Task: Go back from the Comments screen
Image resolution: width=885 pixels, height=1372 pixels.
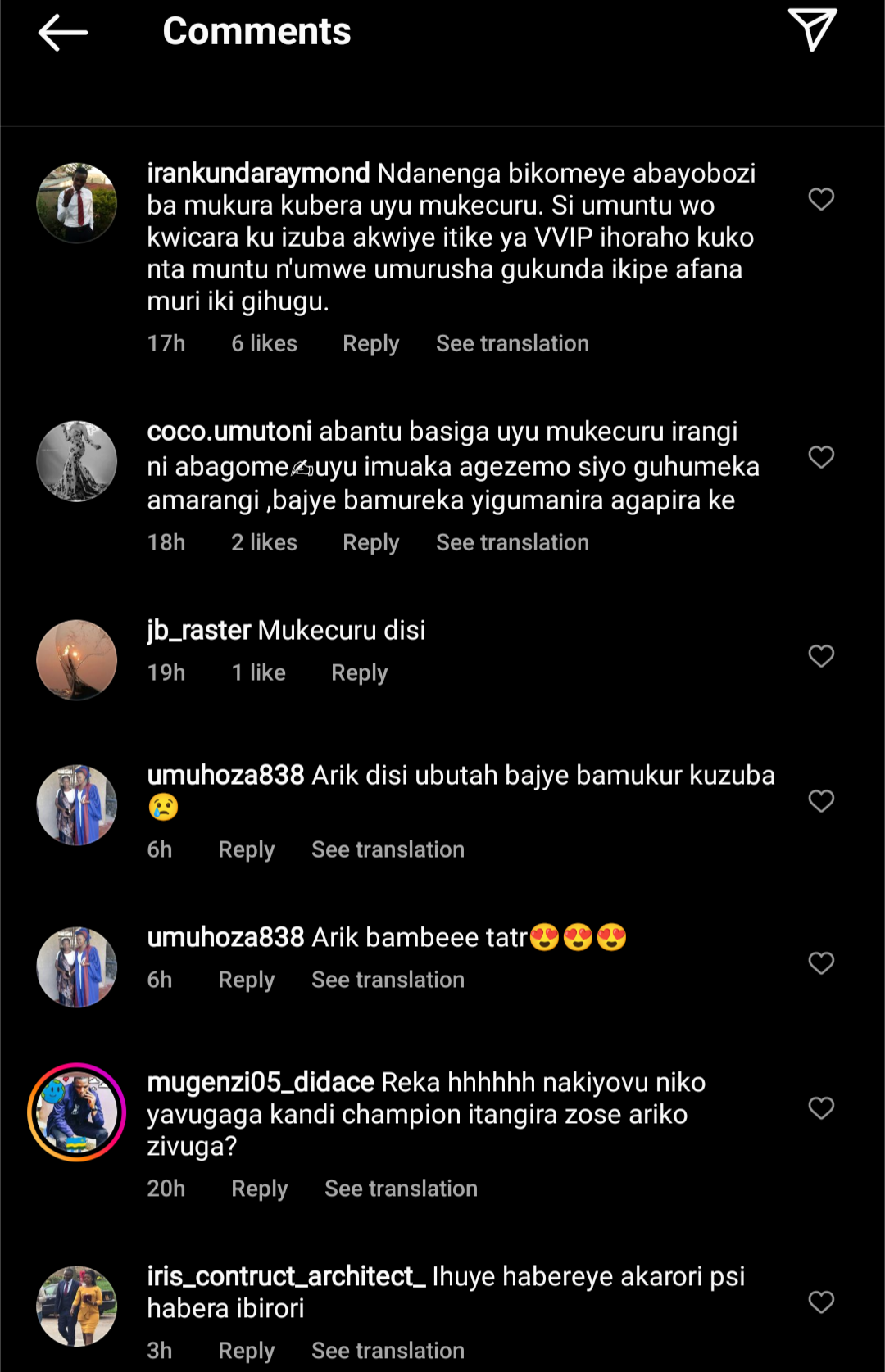Action: (62, 33)
